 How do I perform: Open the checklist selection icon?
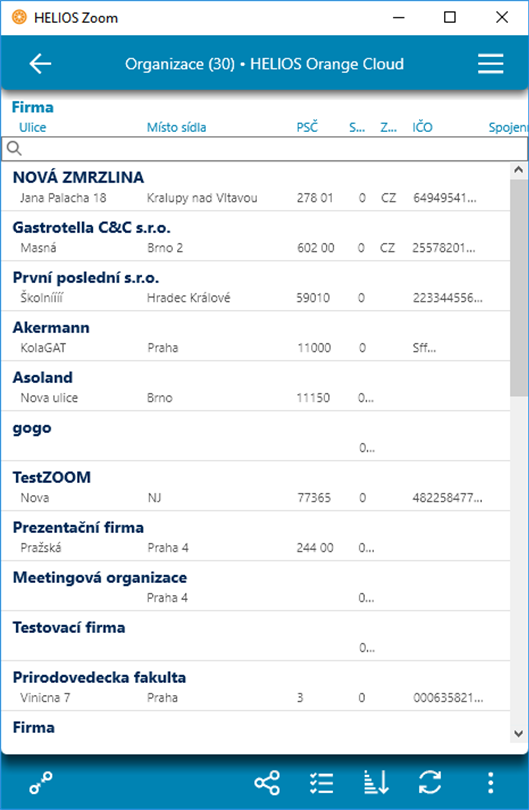321,783
